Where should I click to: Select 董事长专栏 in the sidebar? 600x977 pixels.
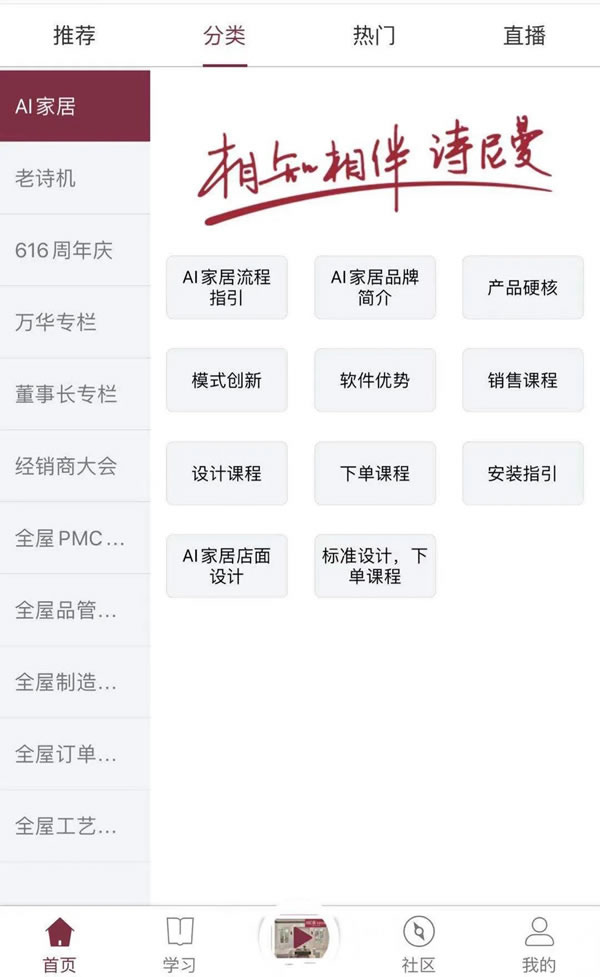point(75,395)
